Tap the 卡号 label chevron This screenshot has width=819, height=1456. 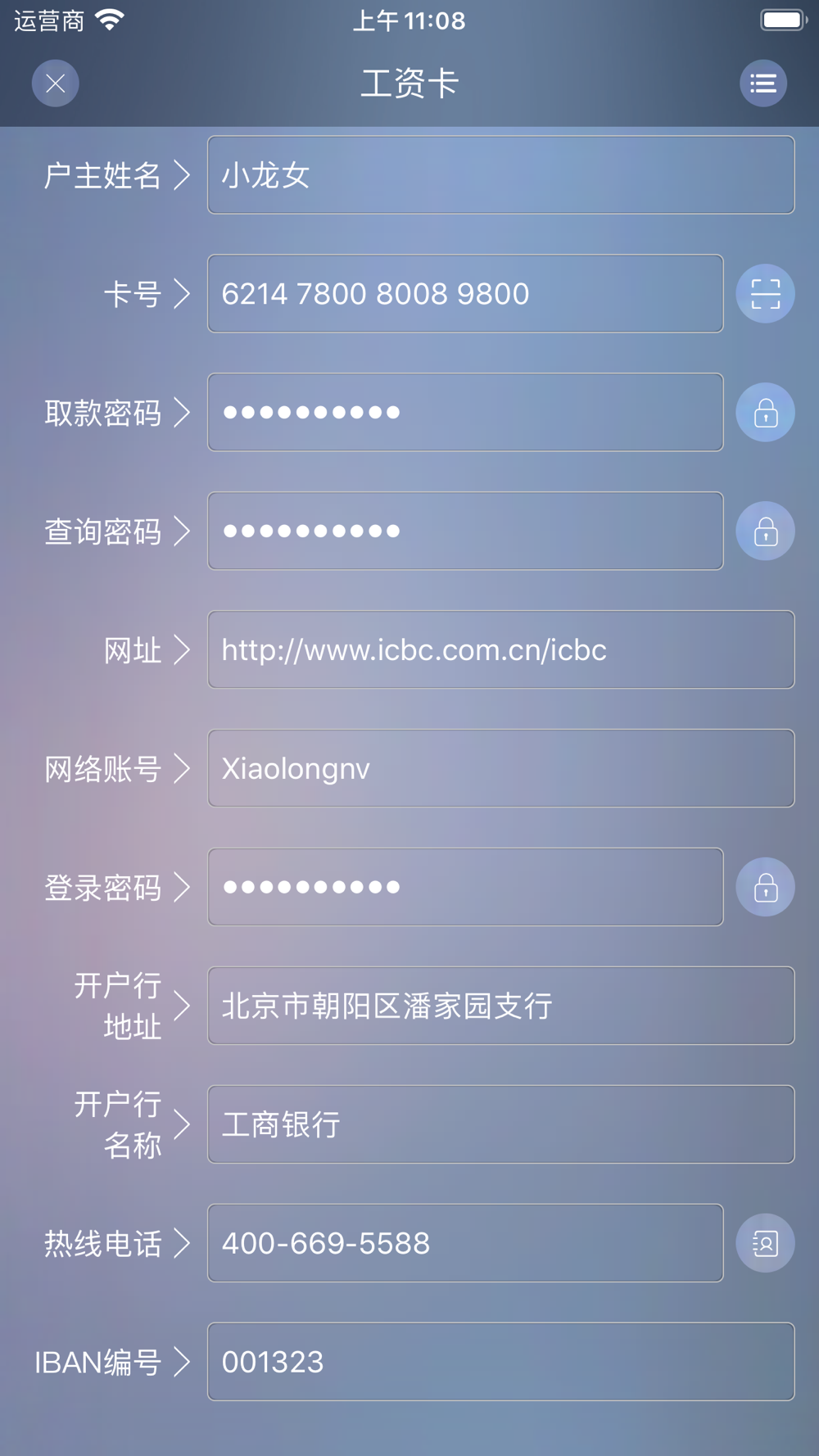pos(183,294)
